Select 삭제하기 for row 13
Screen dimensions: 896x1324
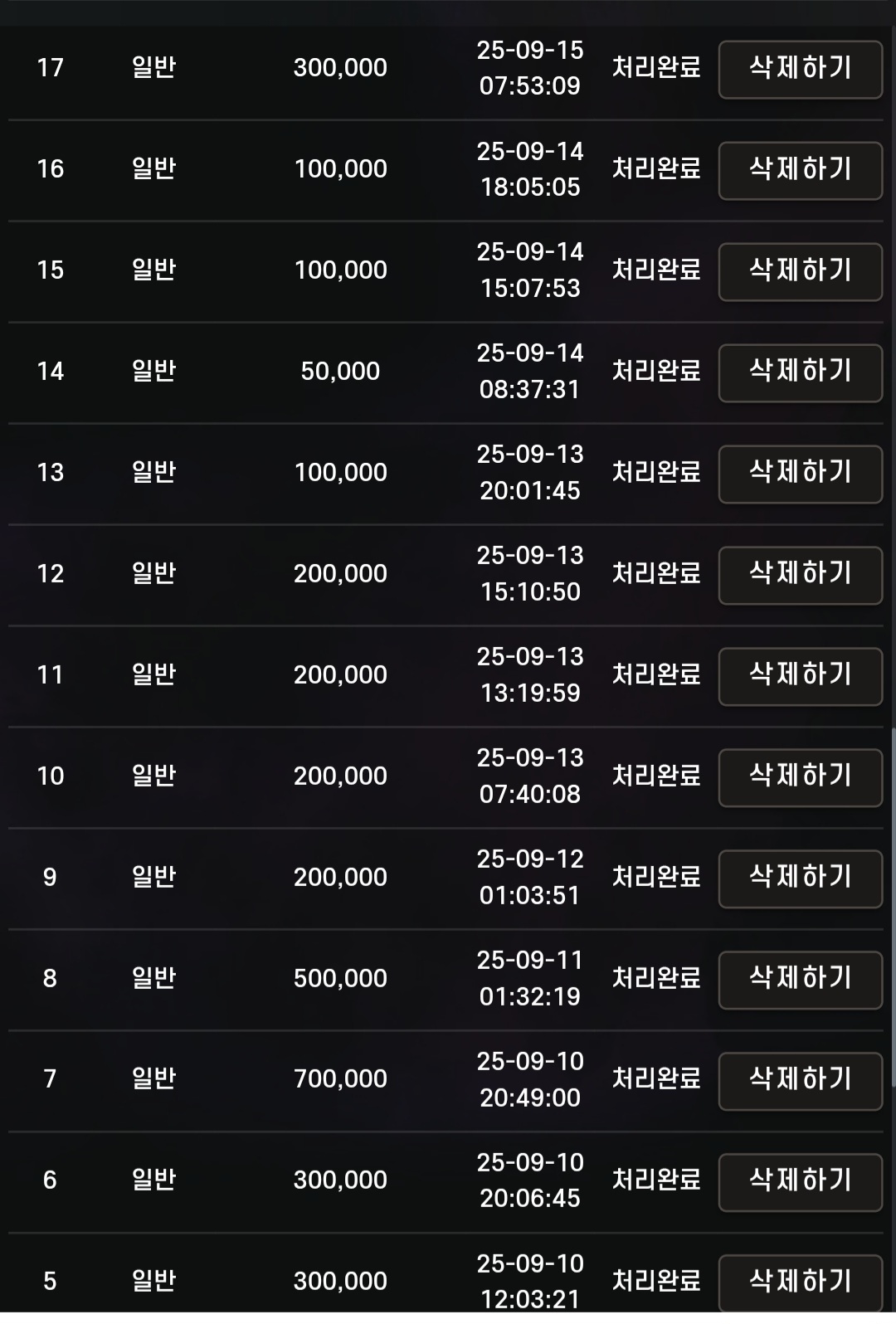[800, 474]
